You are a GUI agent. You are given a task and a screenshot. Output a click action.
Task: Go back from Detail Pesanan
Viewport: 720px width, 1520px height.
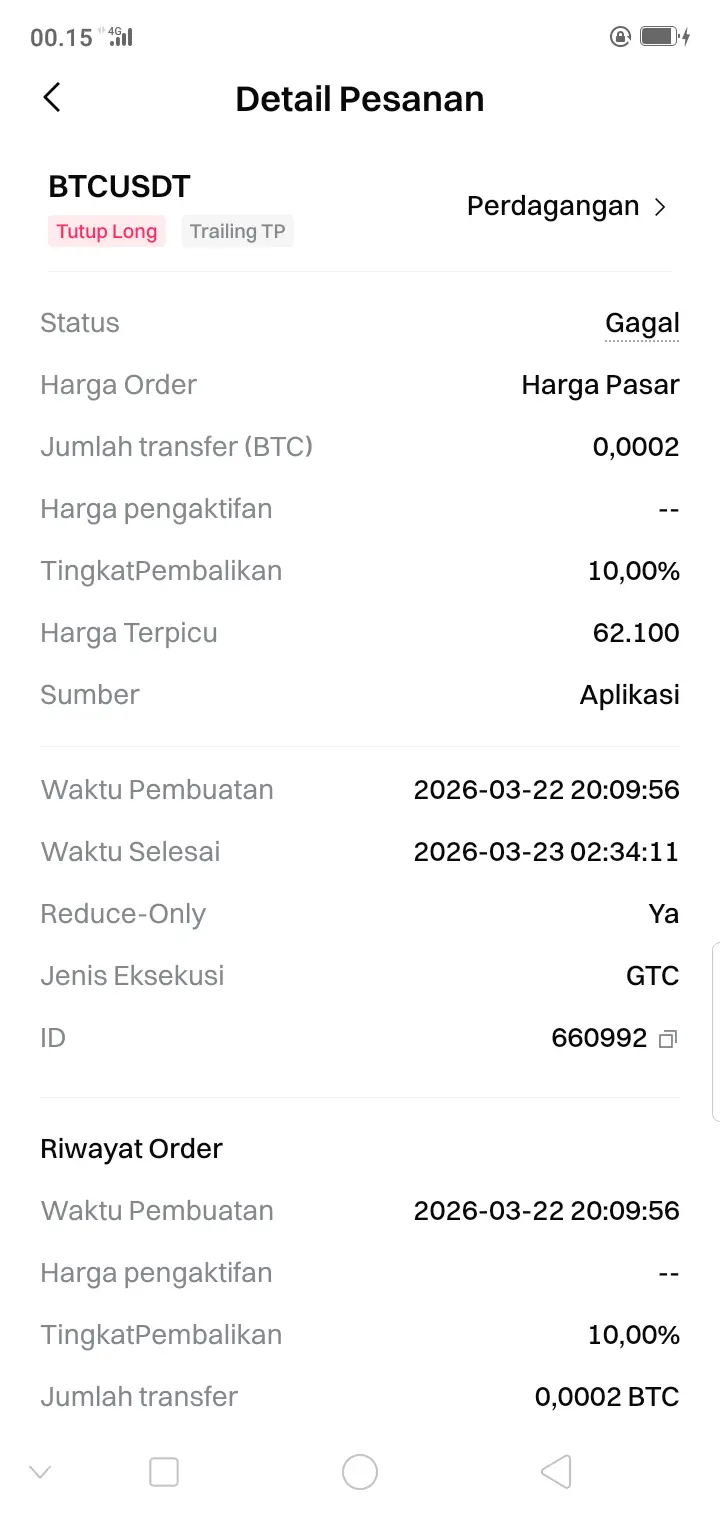[x=52, y=98]
